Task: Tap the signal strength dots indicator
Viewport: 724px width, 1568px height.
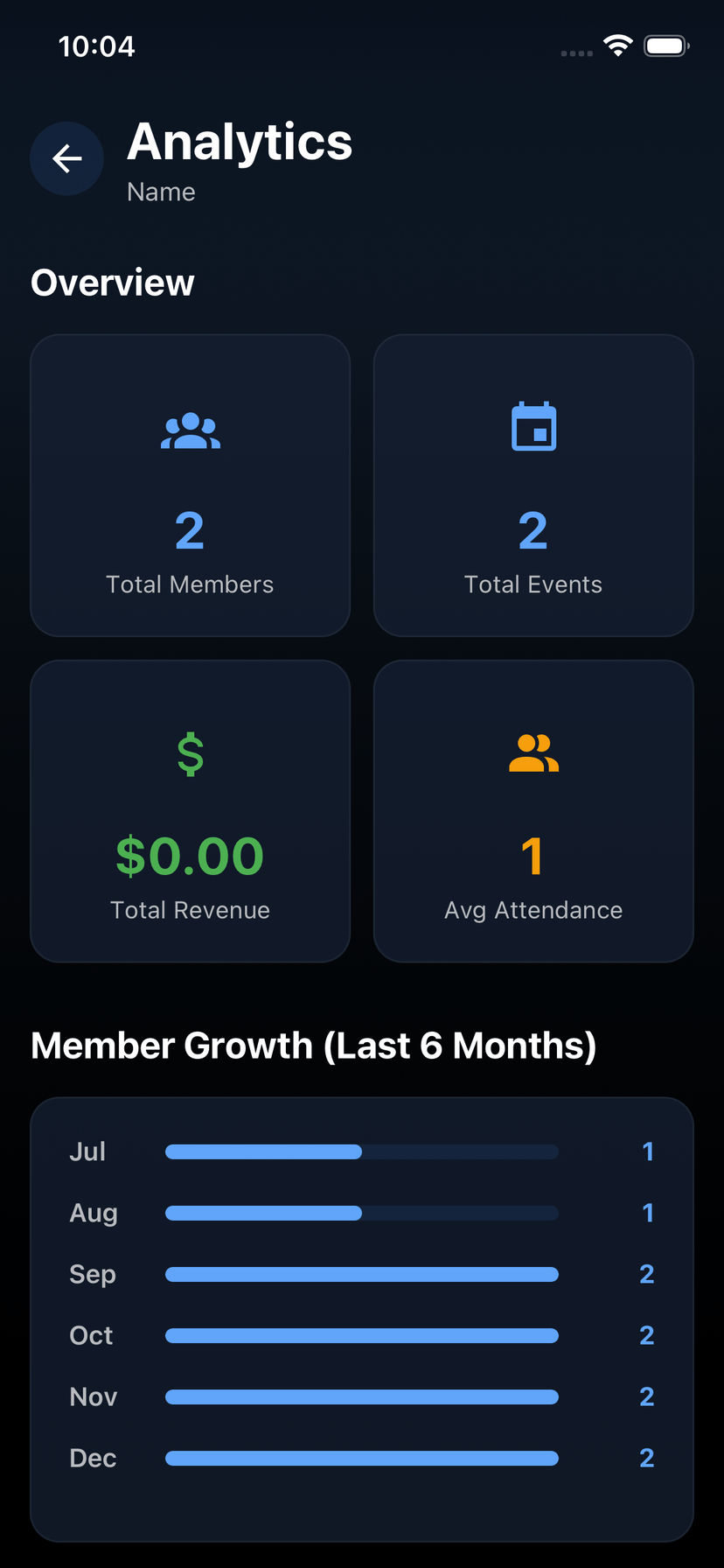Action: click(575, 53)
